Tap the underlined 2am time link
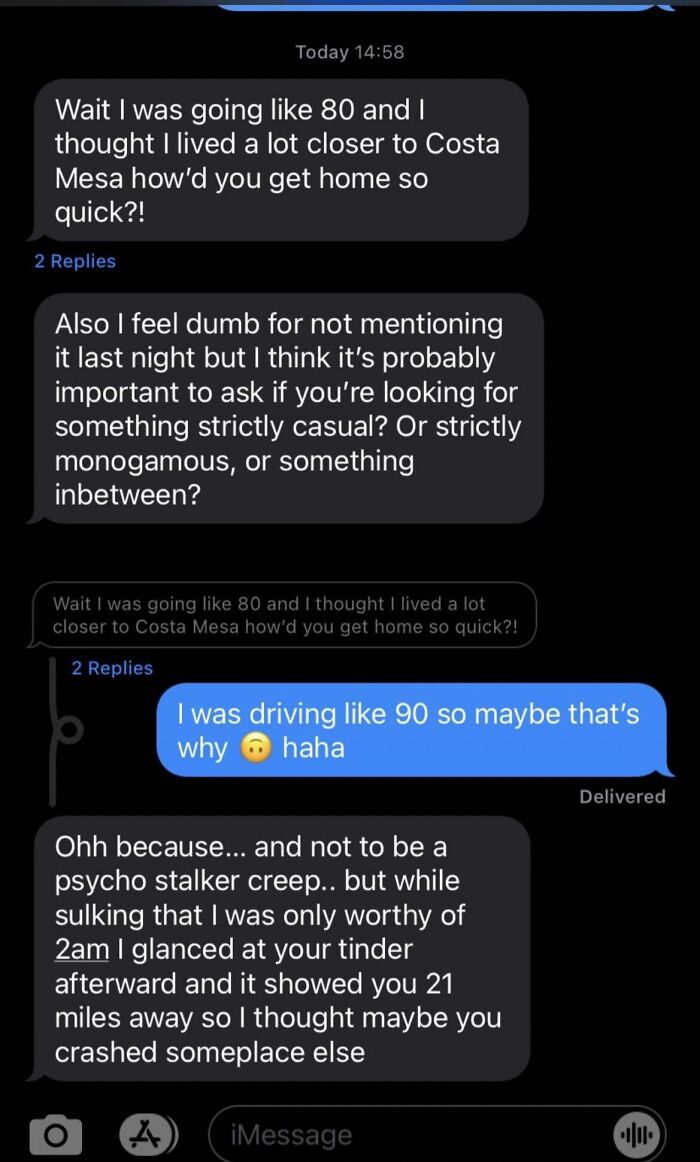 (81, 949)
